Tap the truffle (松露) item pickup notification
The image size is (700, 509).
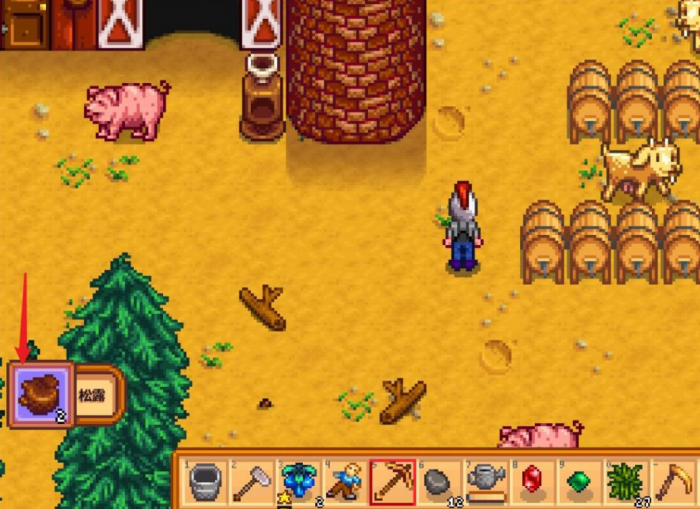(65, 394)
